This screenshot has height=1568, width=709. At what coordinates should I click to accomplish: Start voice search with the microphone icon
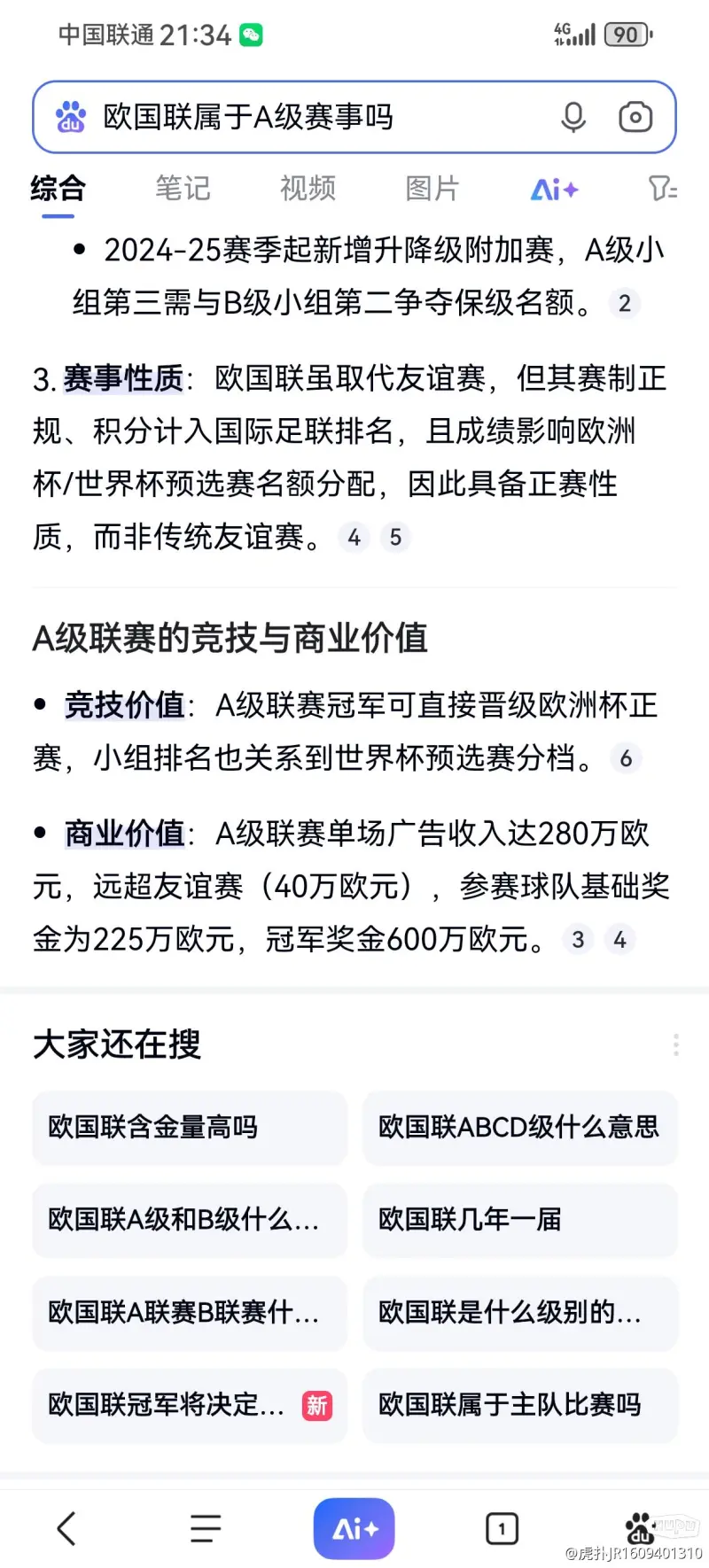573,117
